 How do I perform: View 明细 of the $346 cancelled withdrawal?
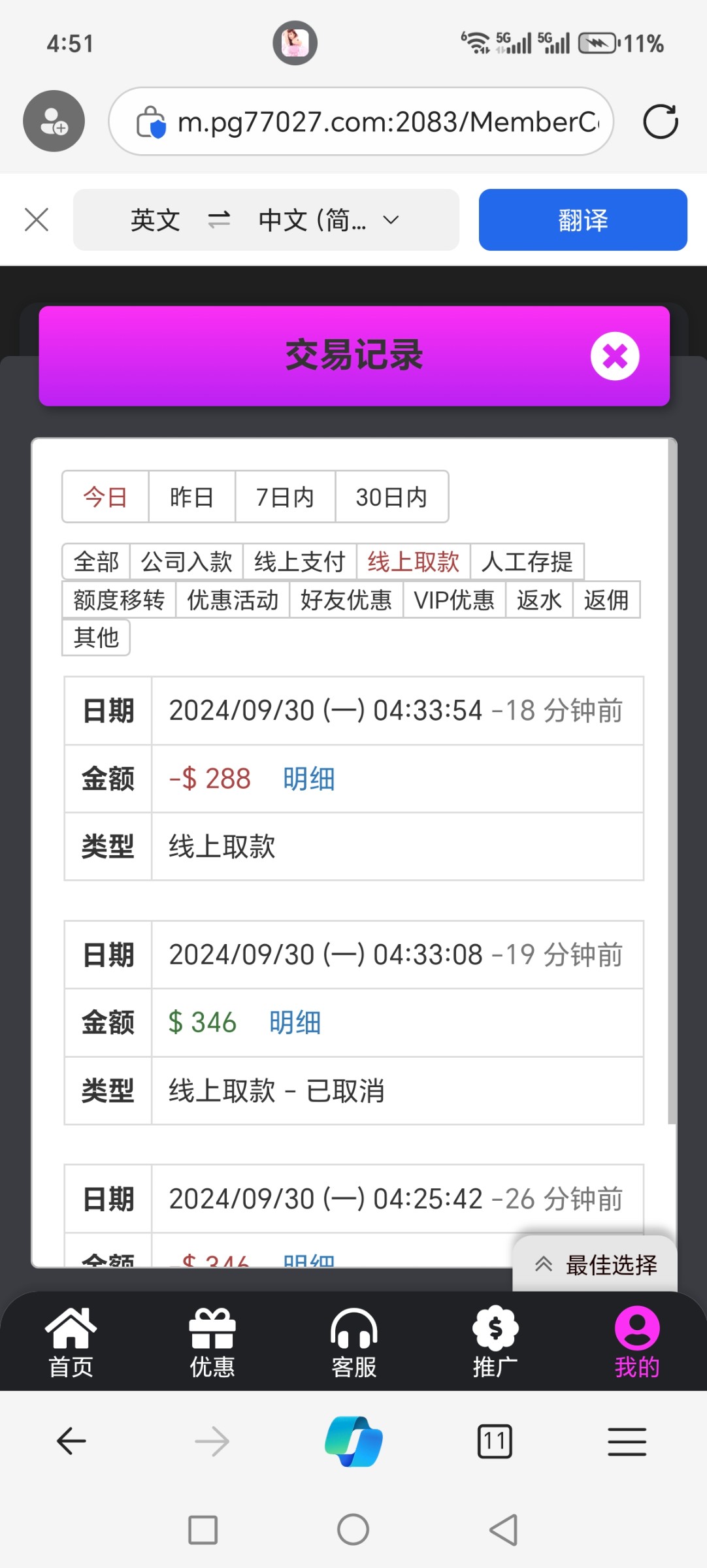pos(295,1022)
